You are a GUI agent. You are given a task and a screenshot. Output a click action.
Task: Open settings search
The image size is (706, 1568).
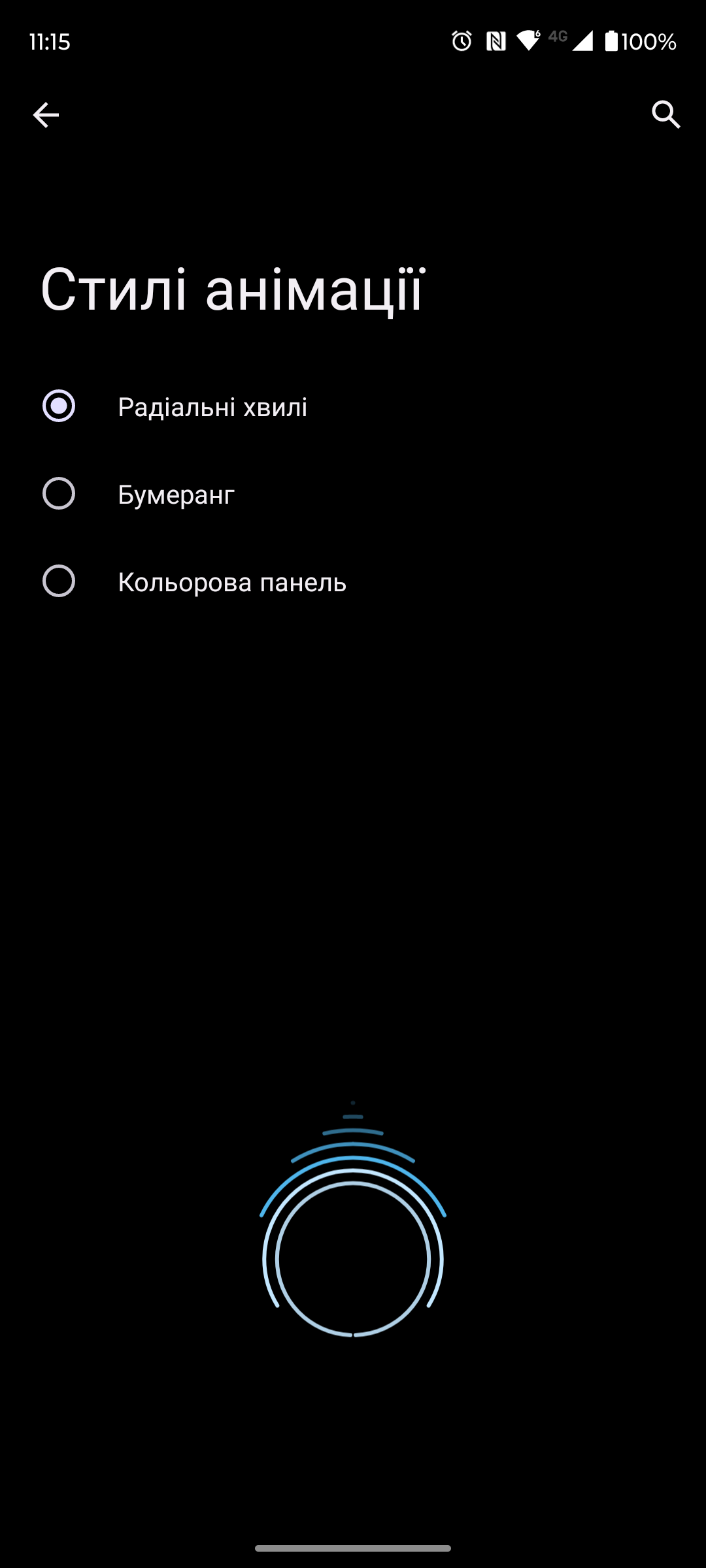665,115
